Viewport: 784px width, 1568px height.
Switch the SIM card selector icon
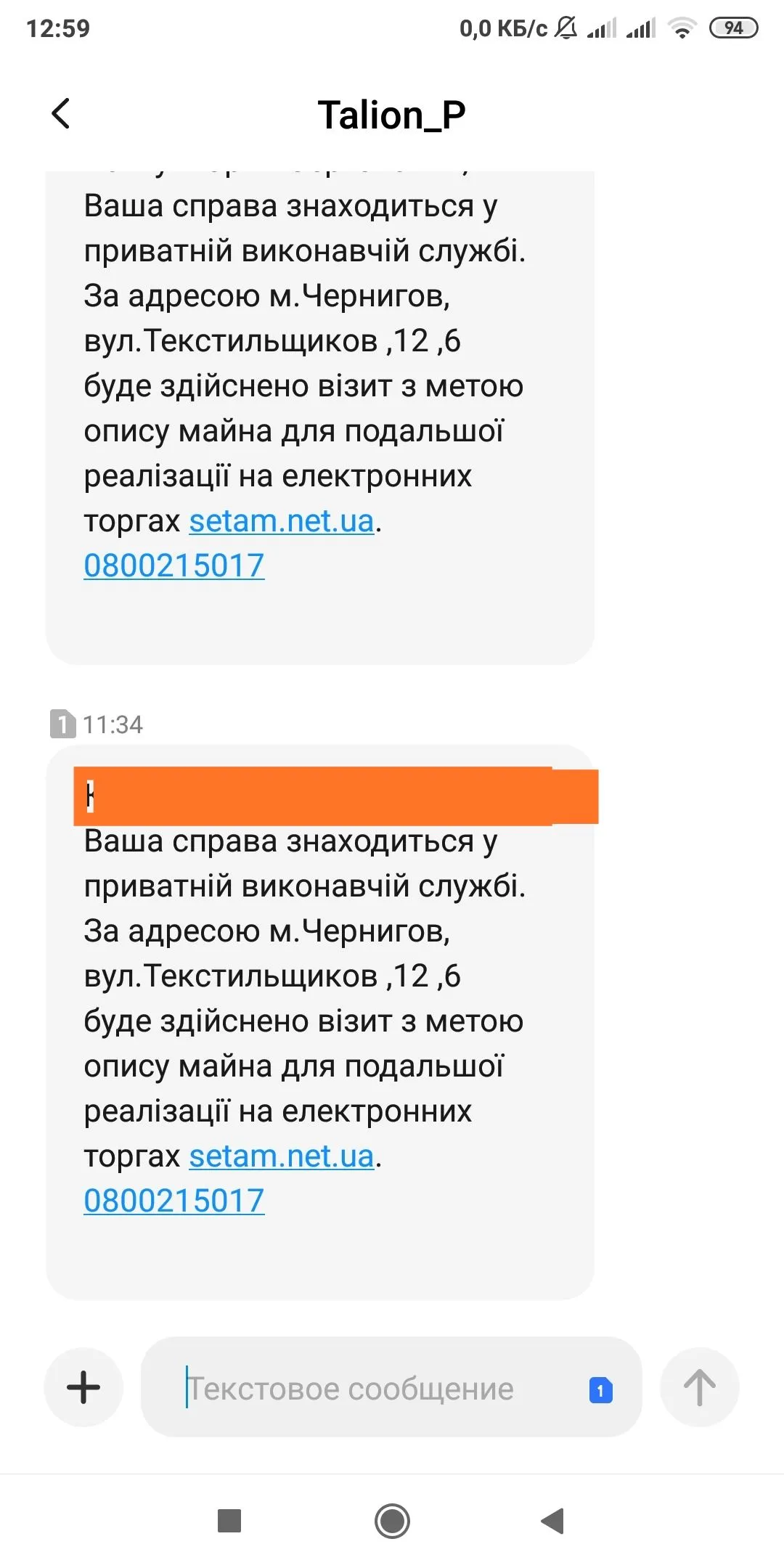[x=600, y=1390]
